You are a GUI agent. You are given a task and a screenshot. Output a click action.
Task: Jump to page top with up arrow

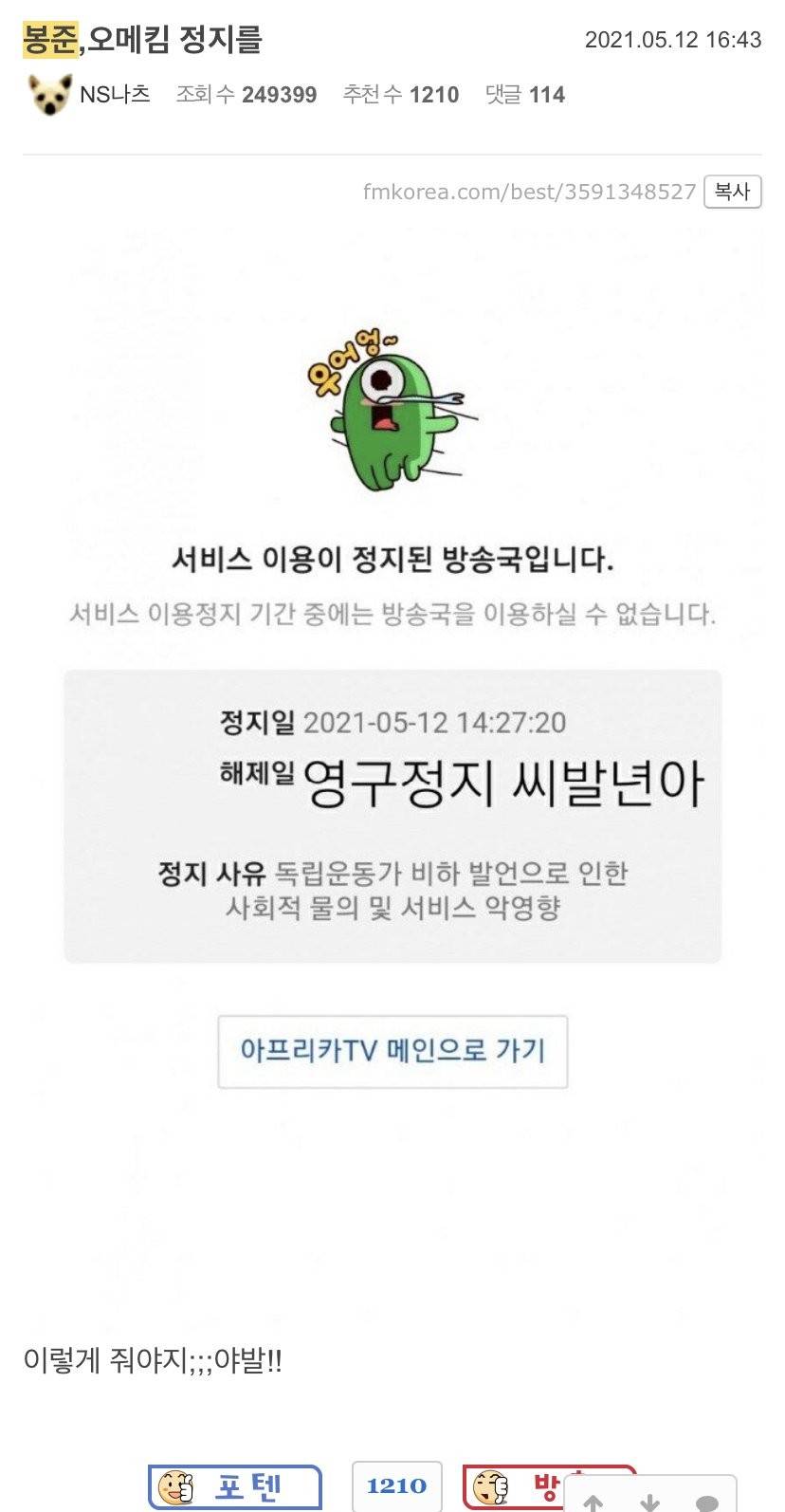(593, 1502)
